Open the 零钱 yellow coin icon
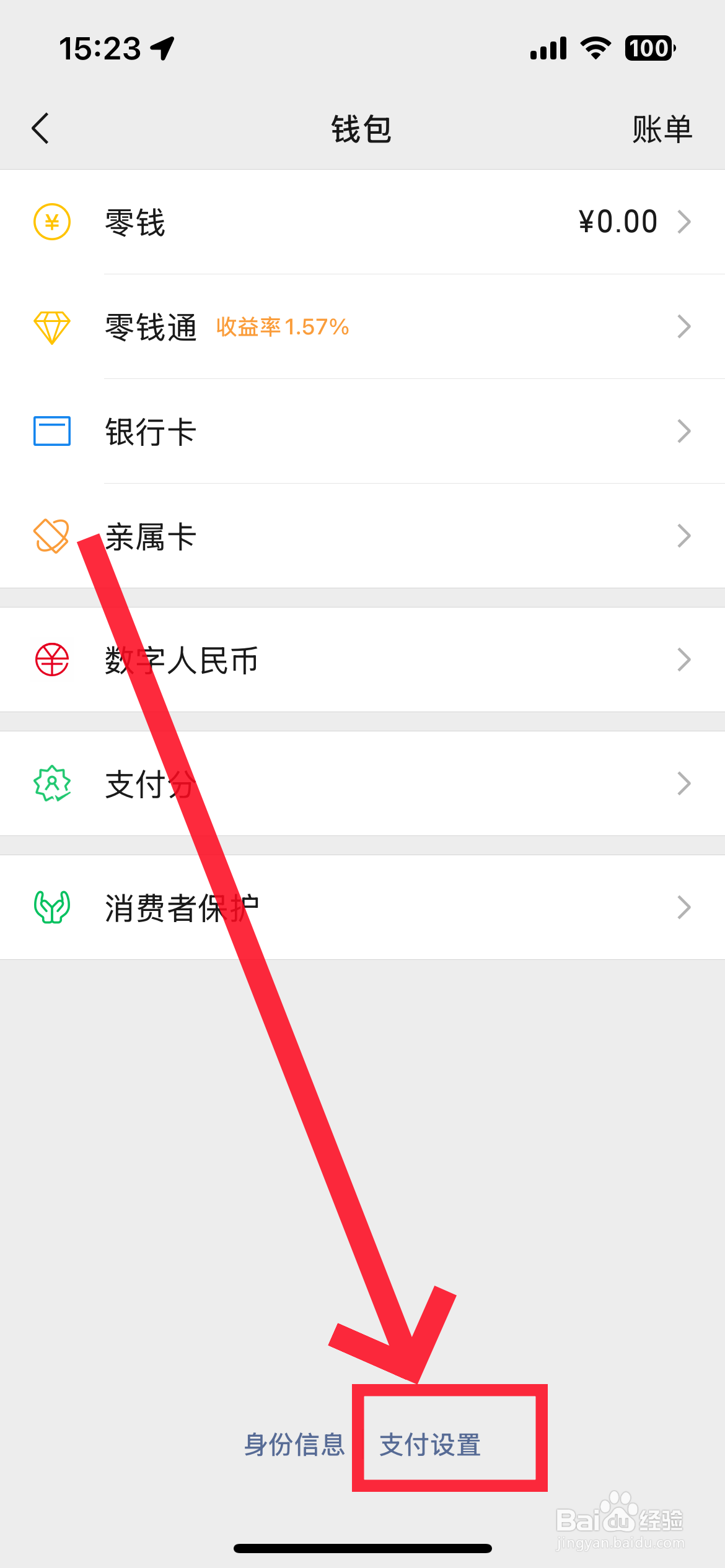The height and width of the screenshot is (1568, 725). (x=52, y=221)
